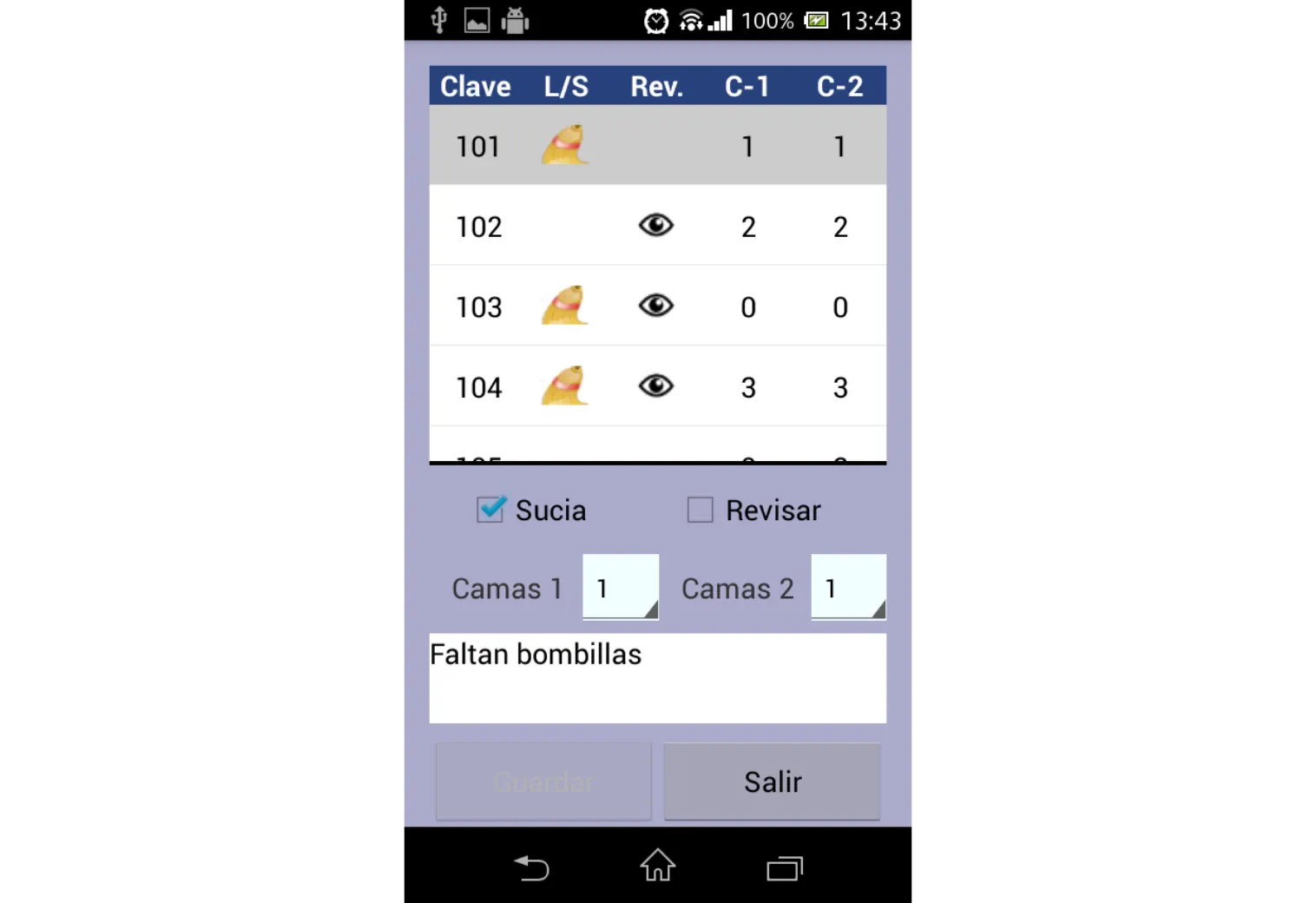Viewport: 1316px width, 903px height.
Task: Go back with system back button
Action: (x=531, y=867)
